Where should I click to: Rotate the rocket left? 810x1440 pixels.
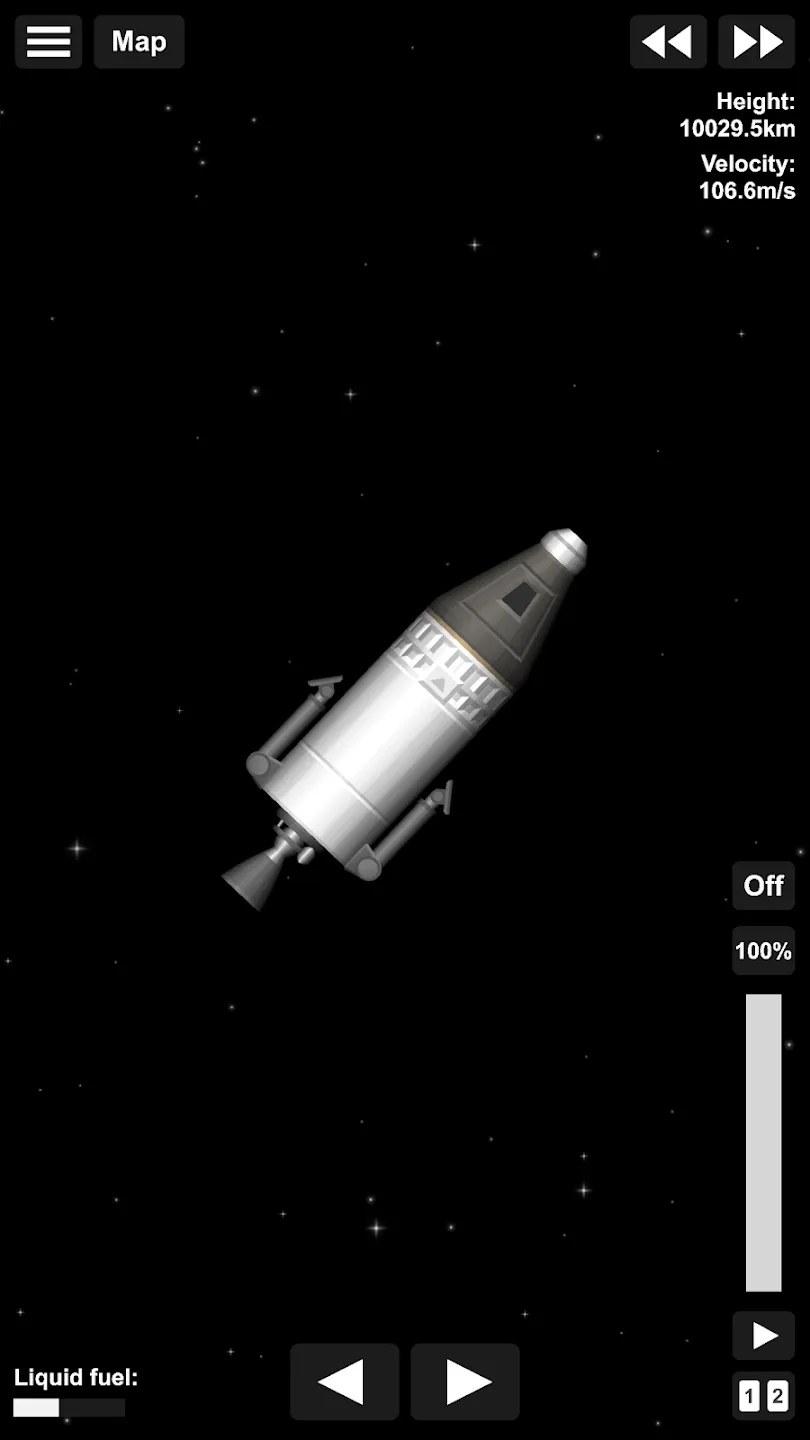point(344,1382)
